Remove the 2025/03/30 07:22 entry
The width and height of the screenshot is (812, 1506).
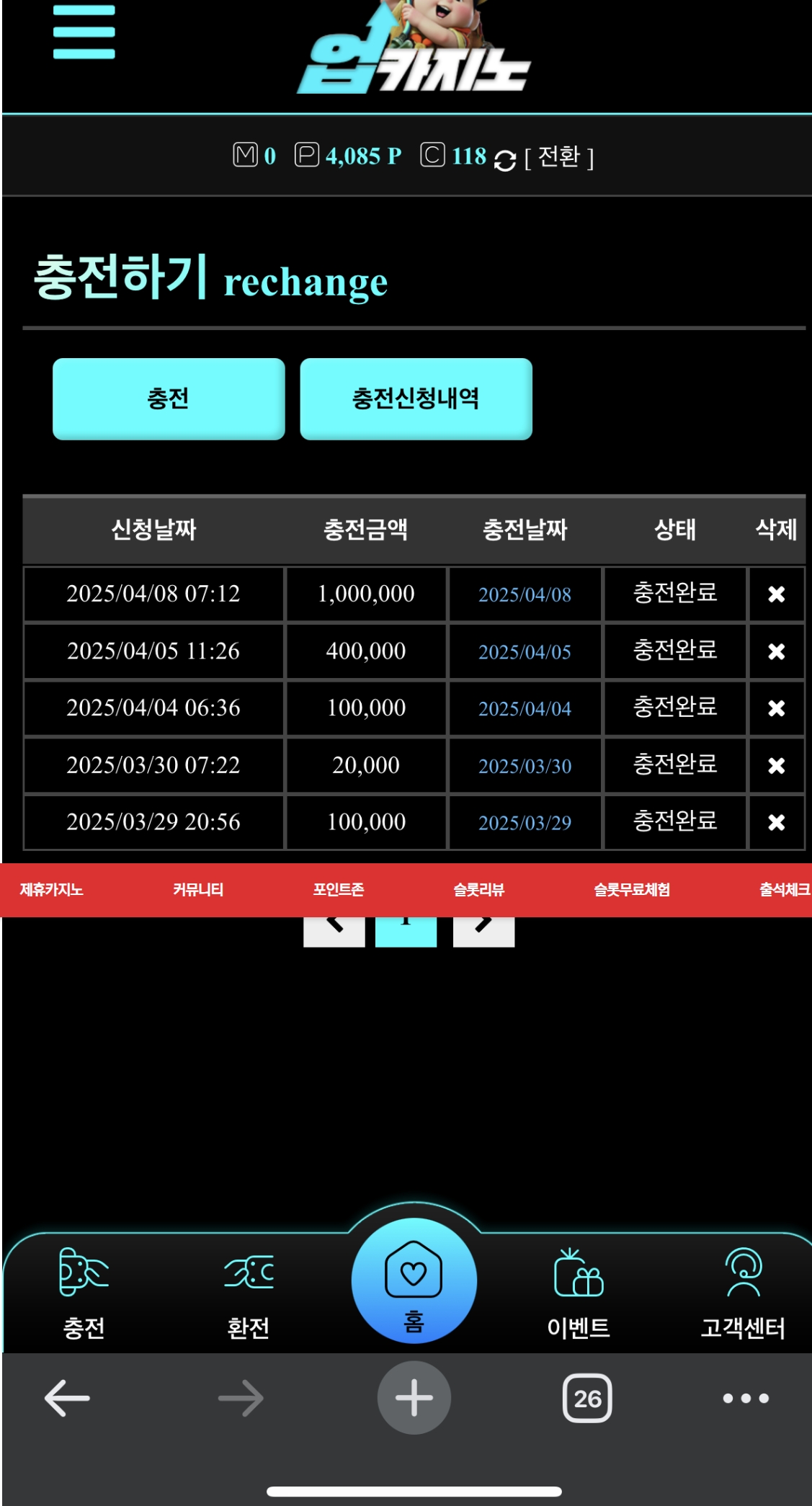[x=776, y=765]
